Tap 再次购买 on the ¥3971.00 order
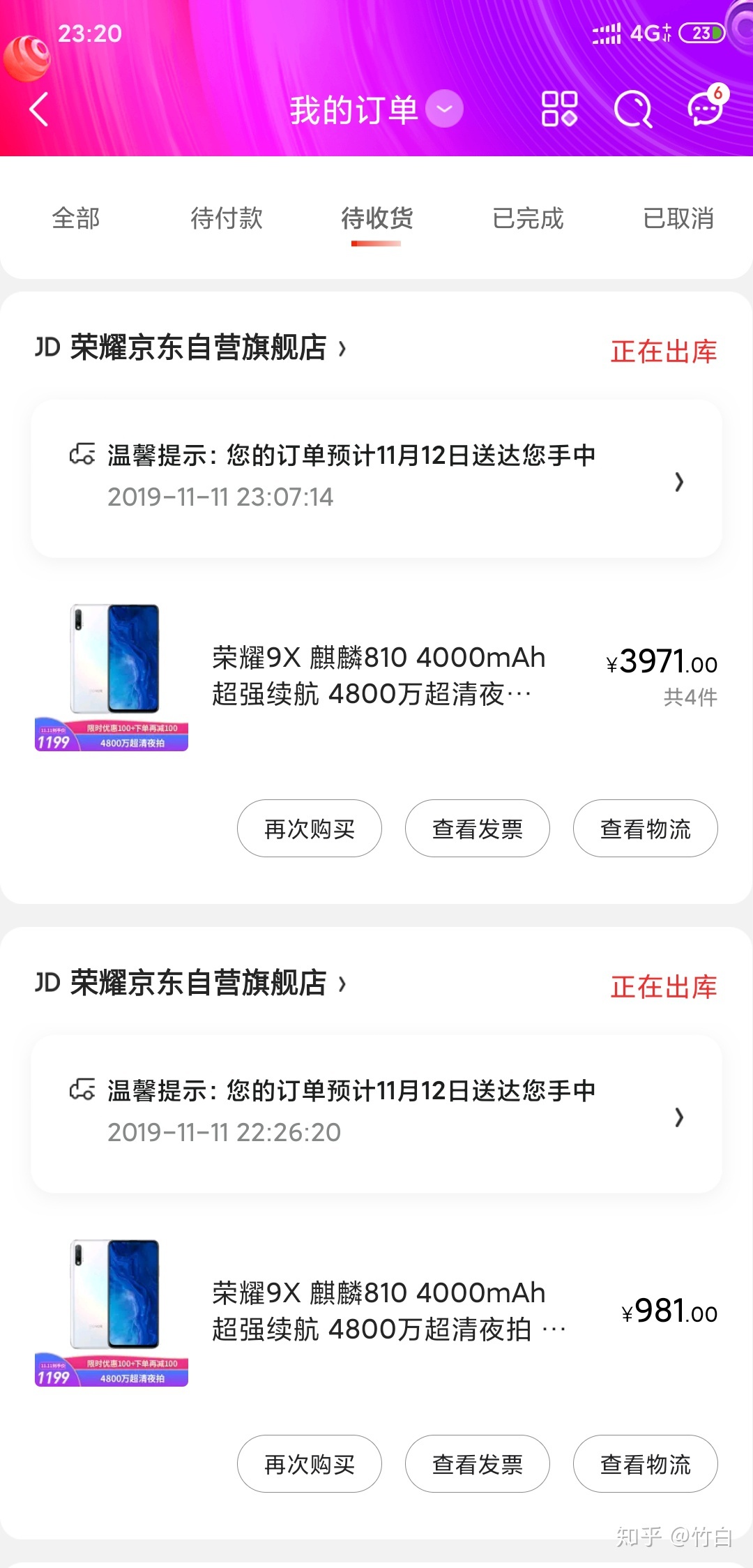The image size is (753, 1568). pyautogui.click(x=310, y=829)
